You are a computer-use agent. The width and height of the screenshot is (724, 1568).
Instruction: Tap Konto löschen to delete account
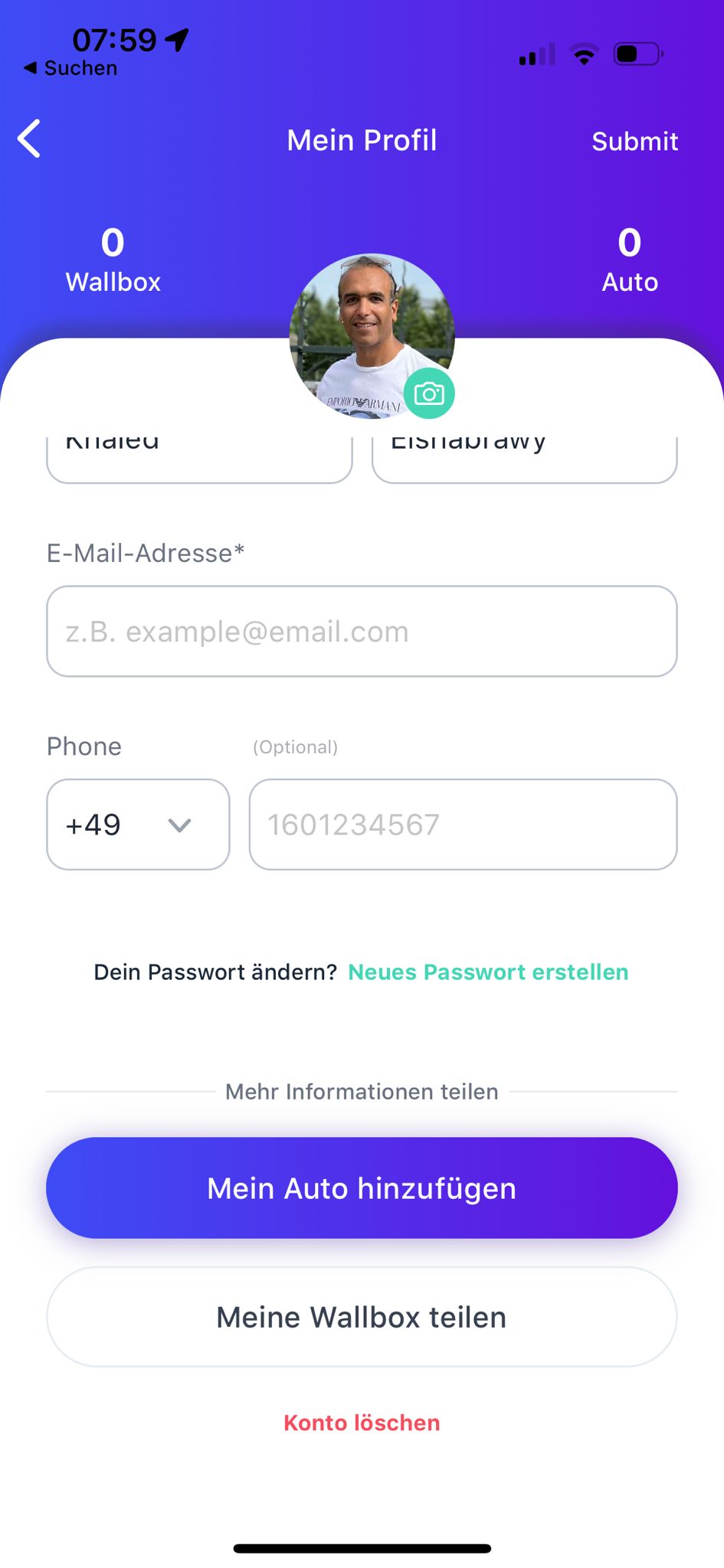[362, 1423]
